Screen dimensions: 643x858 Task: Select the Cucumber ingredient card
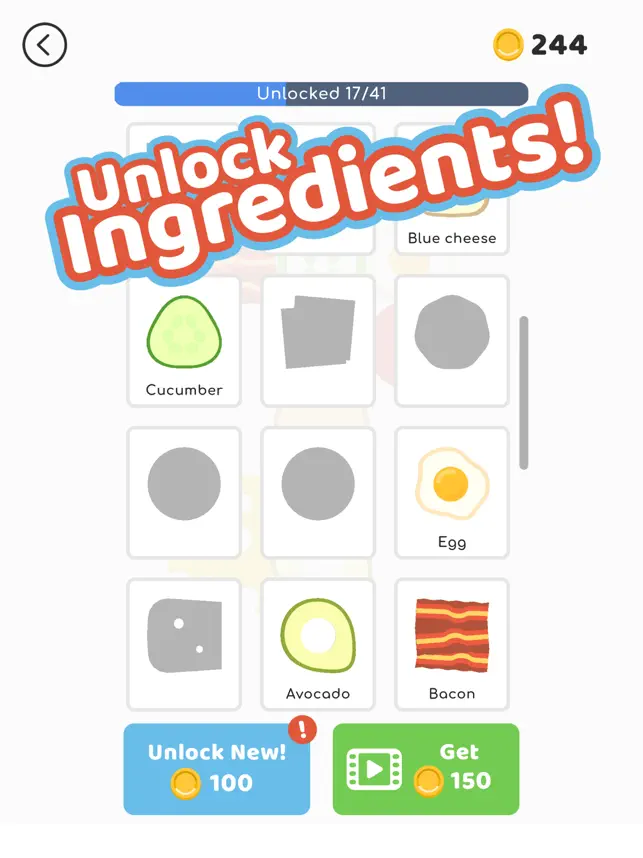184,341
